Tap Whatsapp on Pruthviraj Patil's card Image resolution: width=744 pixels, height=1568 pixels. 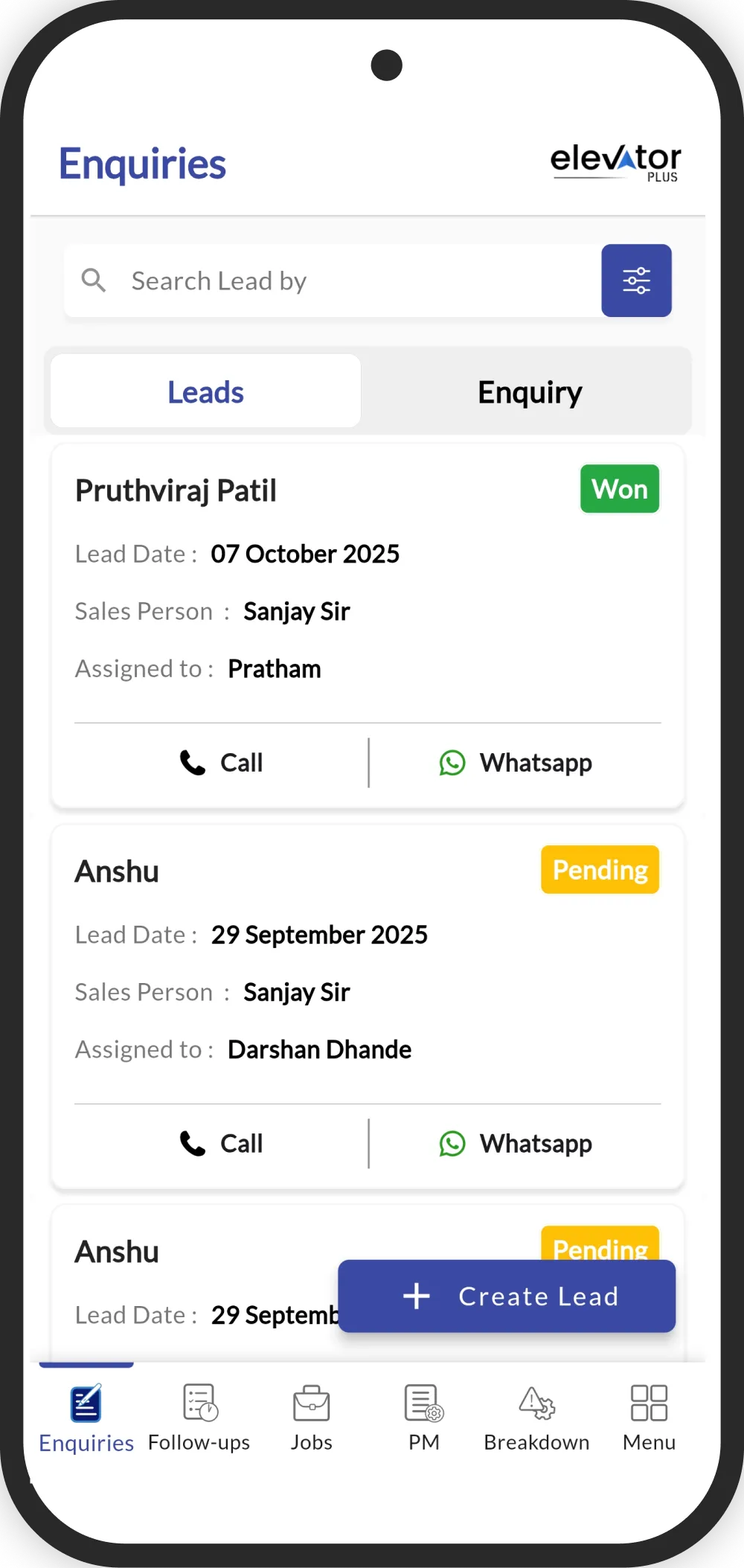click(516, 762)
